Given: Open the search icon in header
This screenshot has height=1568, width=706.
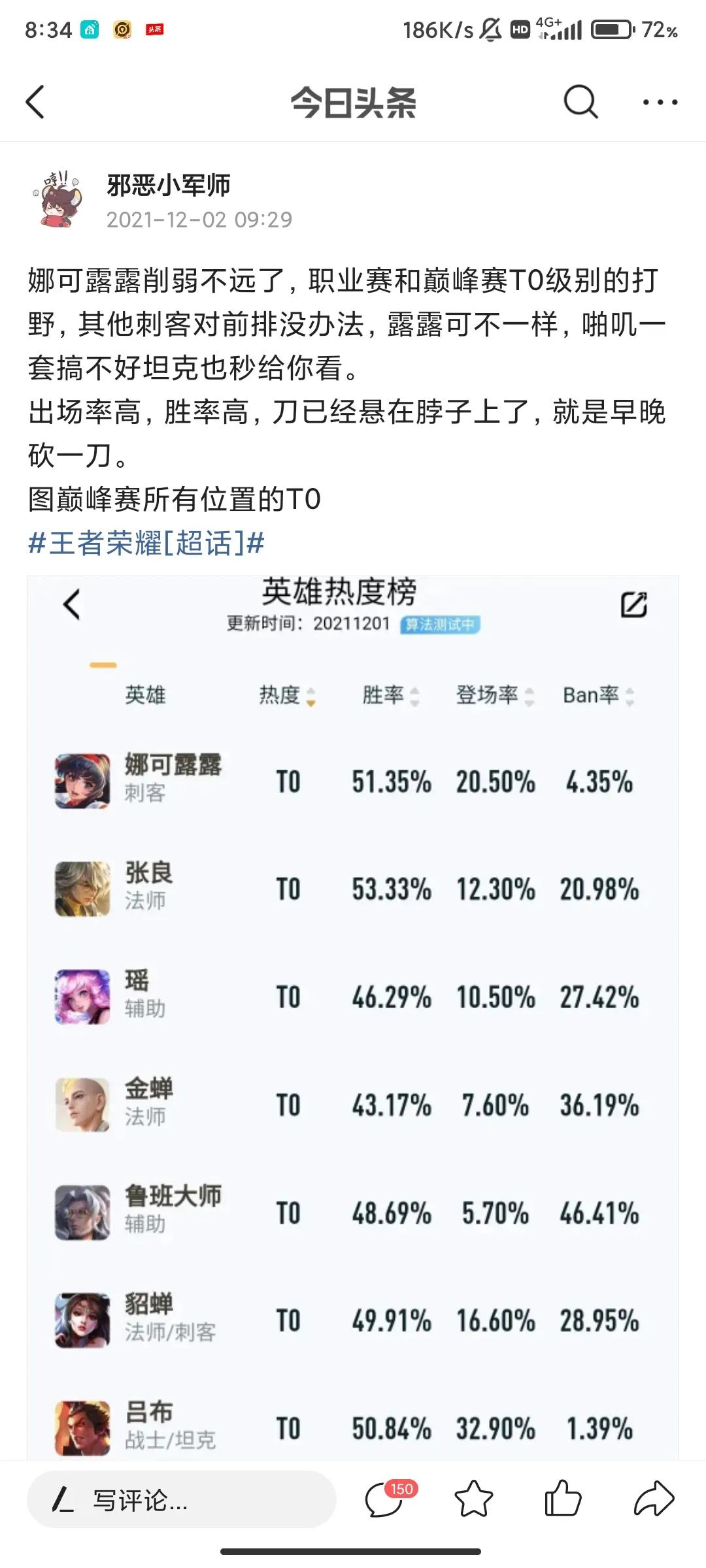Looking at the screenshot, I should click(x=580, y=102).
